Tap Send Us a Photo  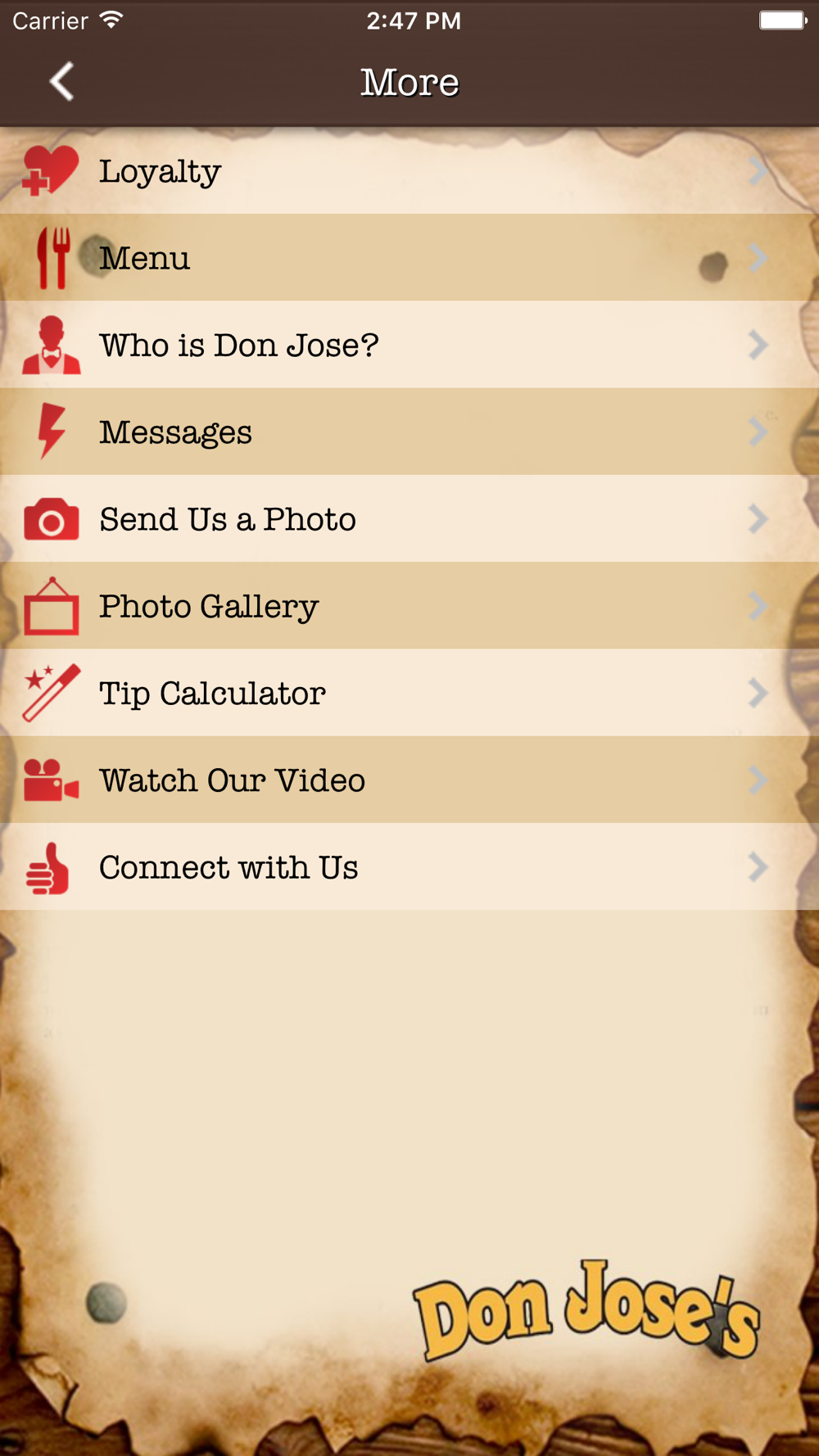coord(409,518)
